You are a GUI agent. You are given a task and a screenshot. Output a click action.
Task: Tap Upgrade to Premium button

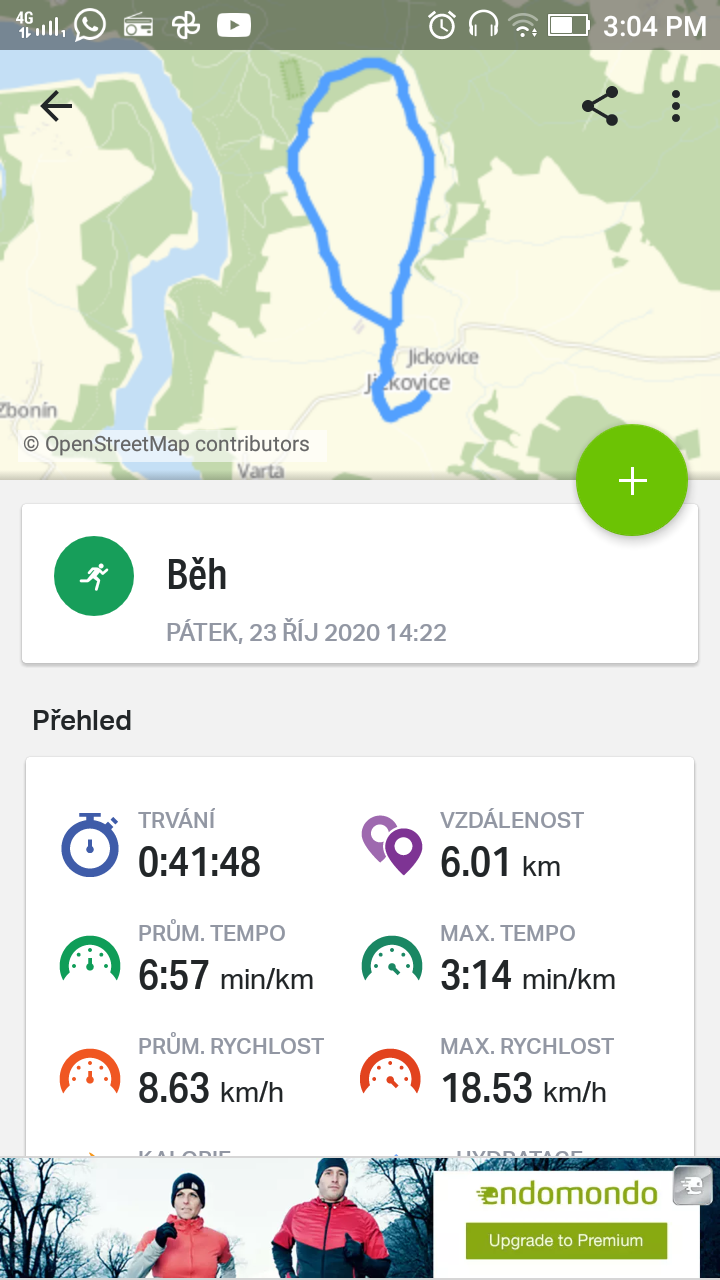(566, 1241)
